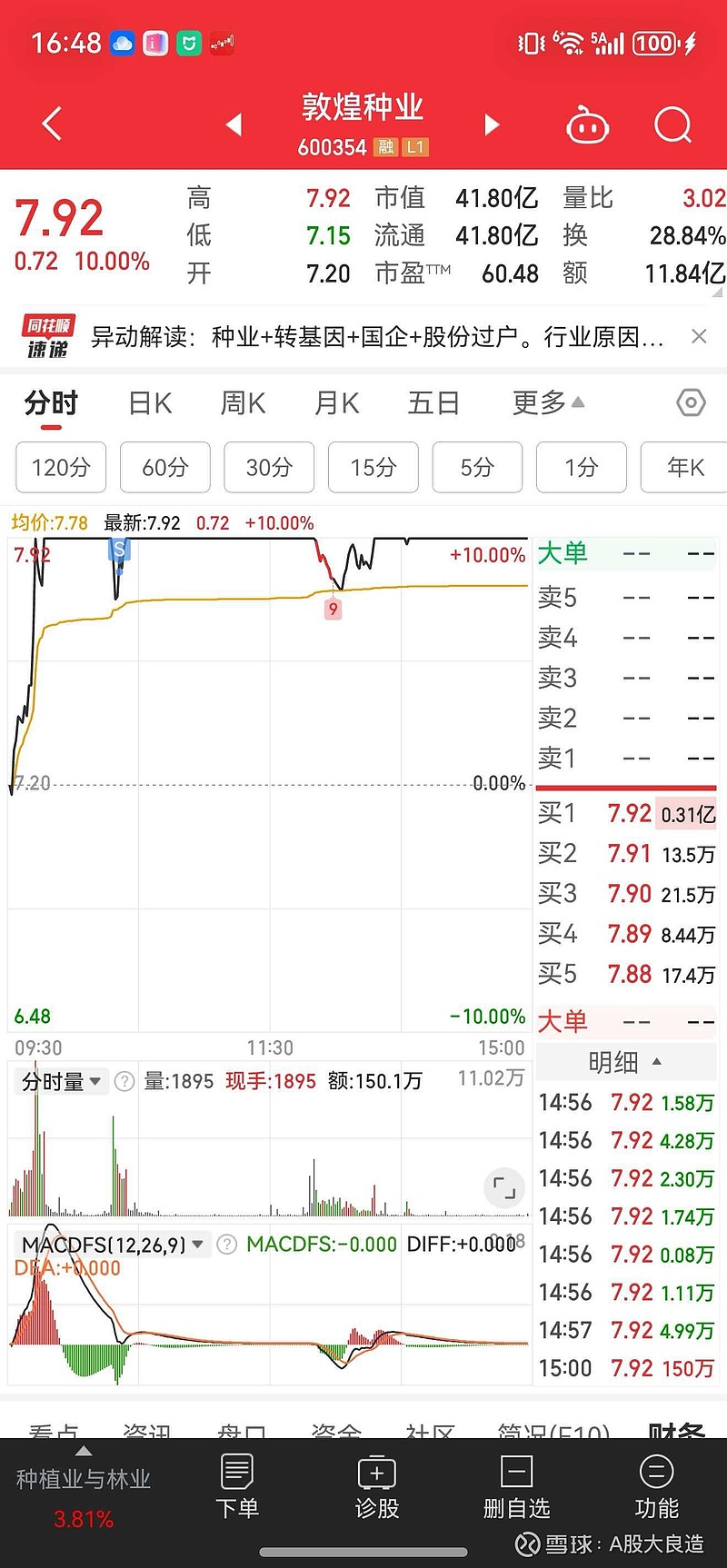Viewport: 727px width, 1568px height.
Task: Open stock search magnifier
Action: [672, 125]
